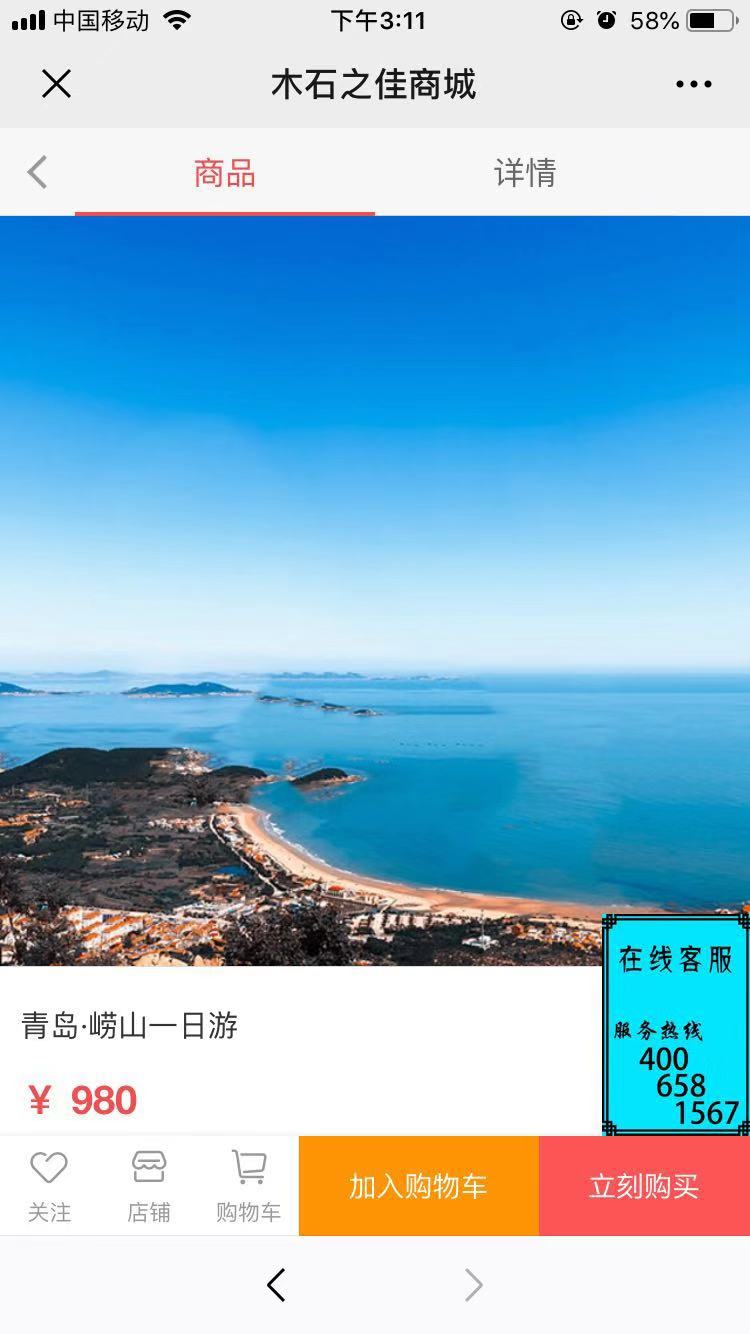Close the 木石之佳商城 page
Image resolution: width=750 pixels, height=1334 pixels.
tap(57, 84)
